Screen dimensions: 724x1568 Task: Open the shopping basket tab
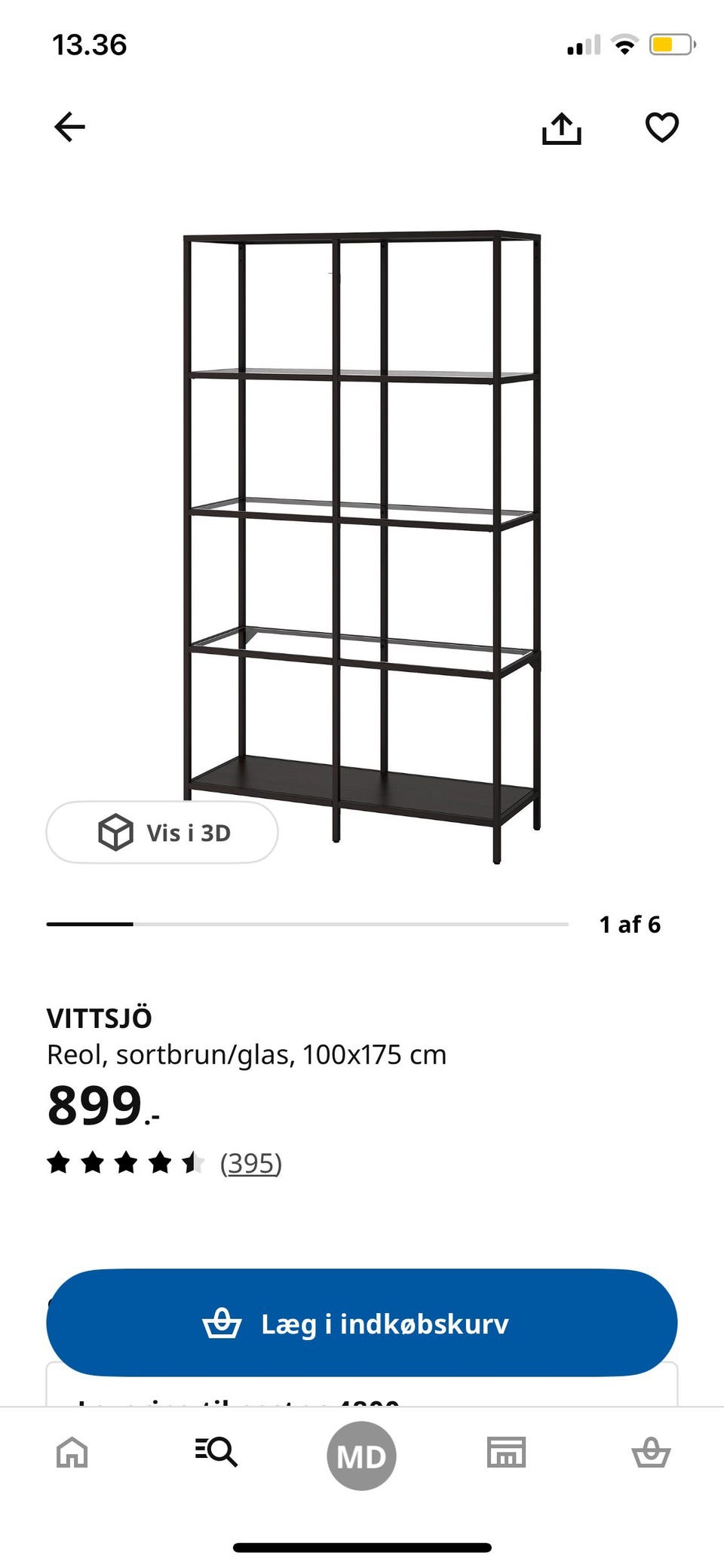click(651, 1452)
